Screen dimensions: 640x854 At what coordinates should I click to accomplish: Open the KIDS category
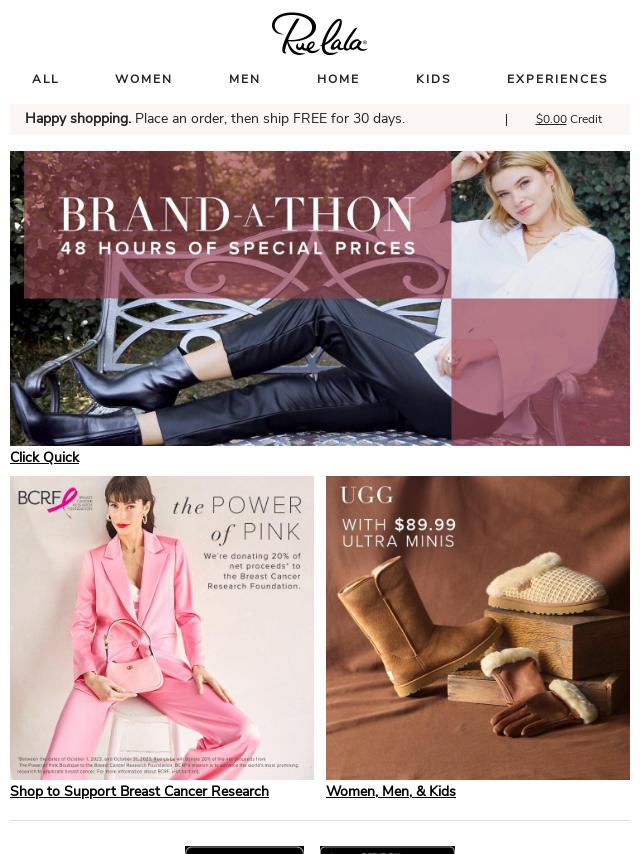[x=433, y=79]
